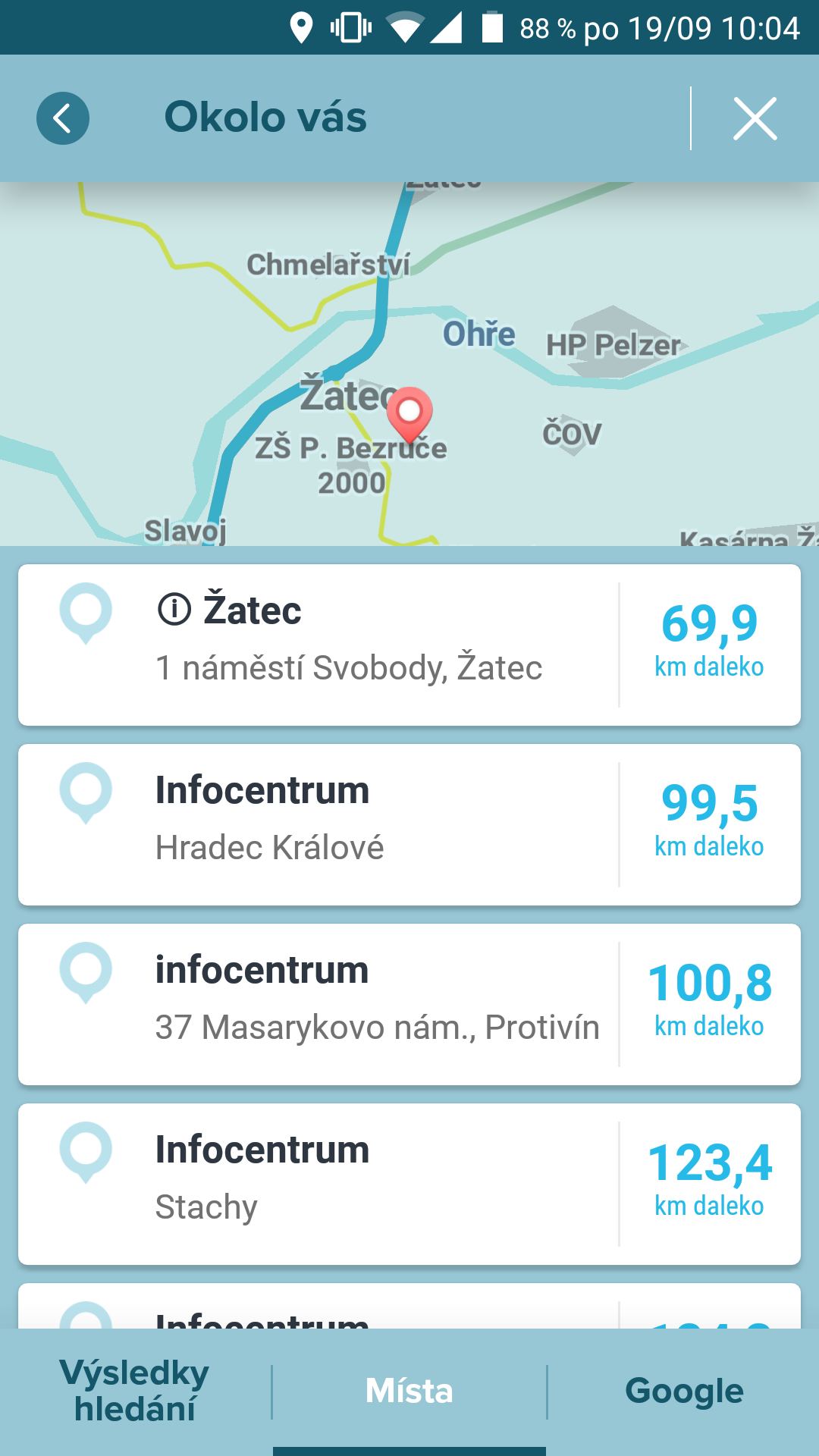Open the Žatec náměstí Svobody result
This screenshot has width=819, height=1456.
[349, 645]
